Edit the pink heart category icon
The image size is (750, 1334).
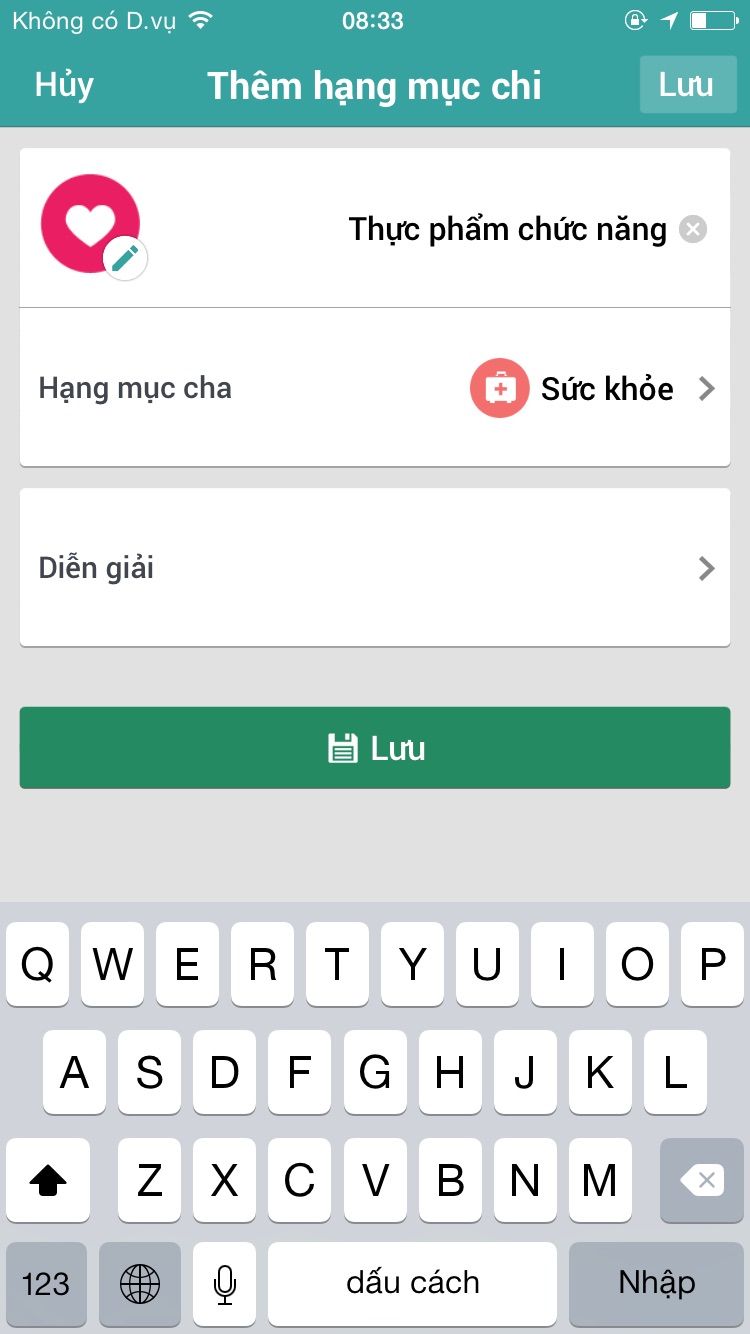point(126,259)
